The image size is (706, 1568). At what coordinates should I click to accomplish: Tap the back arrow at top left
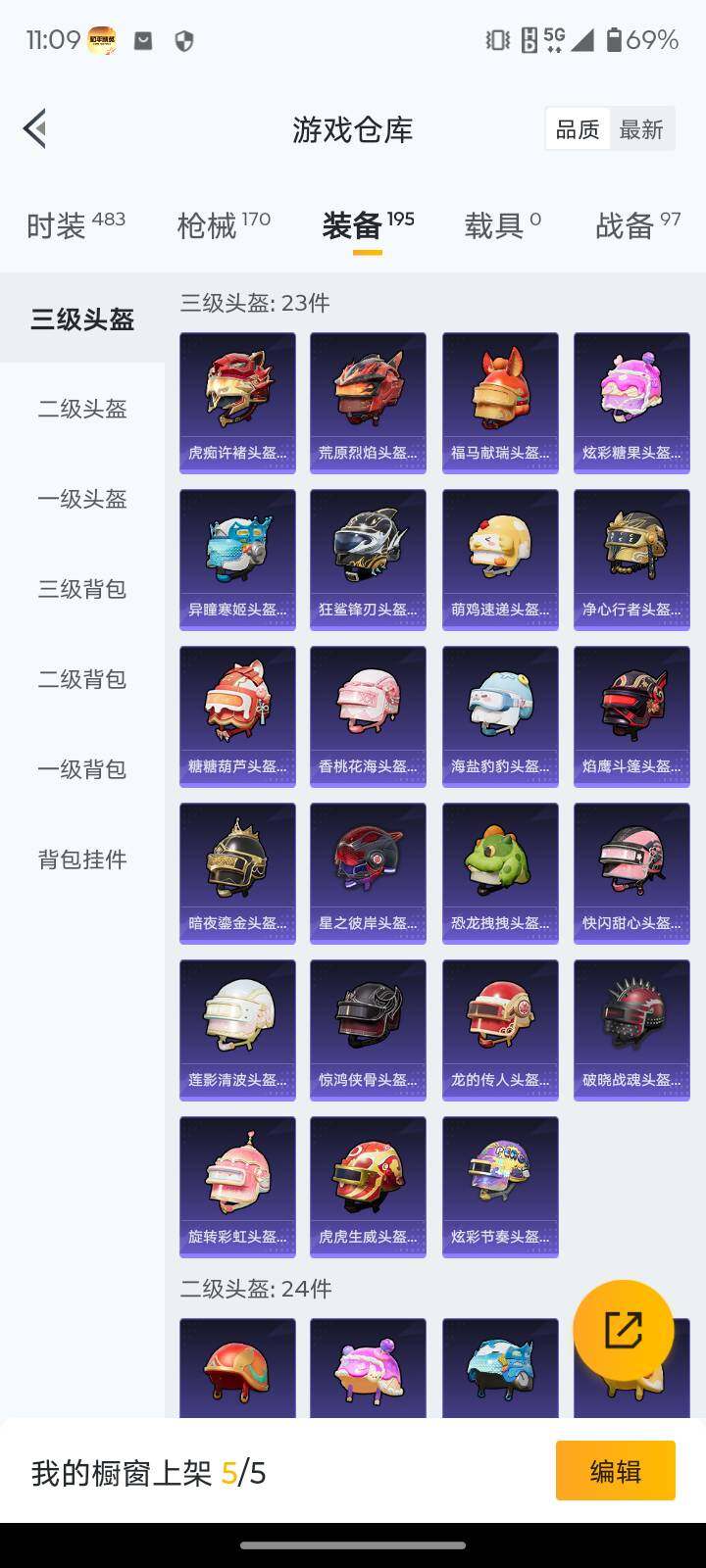tap(35, 129)
